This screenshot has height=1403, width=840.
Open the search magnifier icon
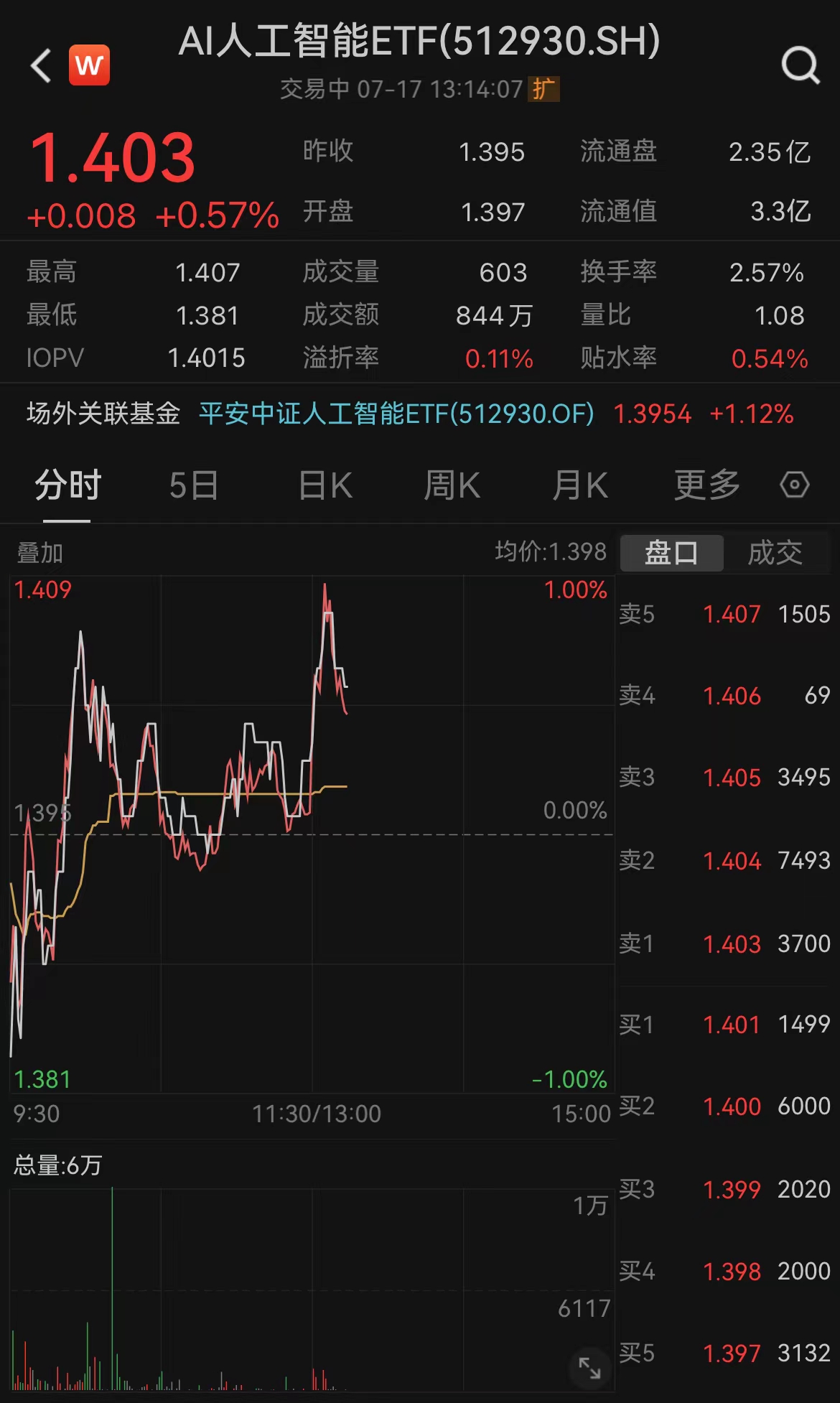coord(800,66)
